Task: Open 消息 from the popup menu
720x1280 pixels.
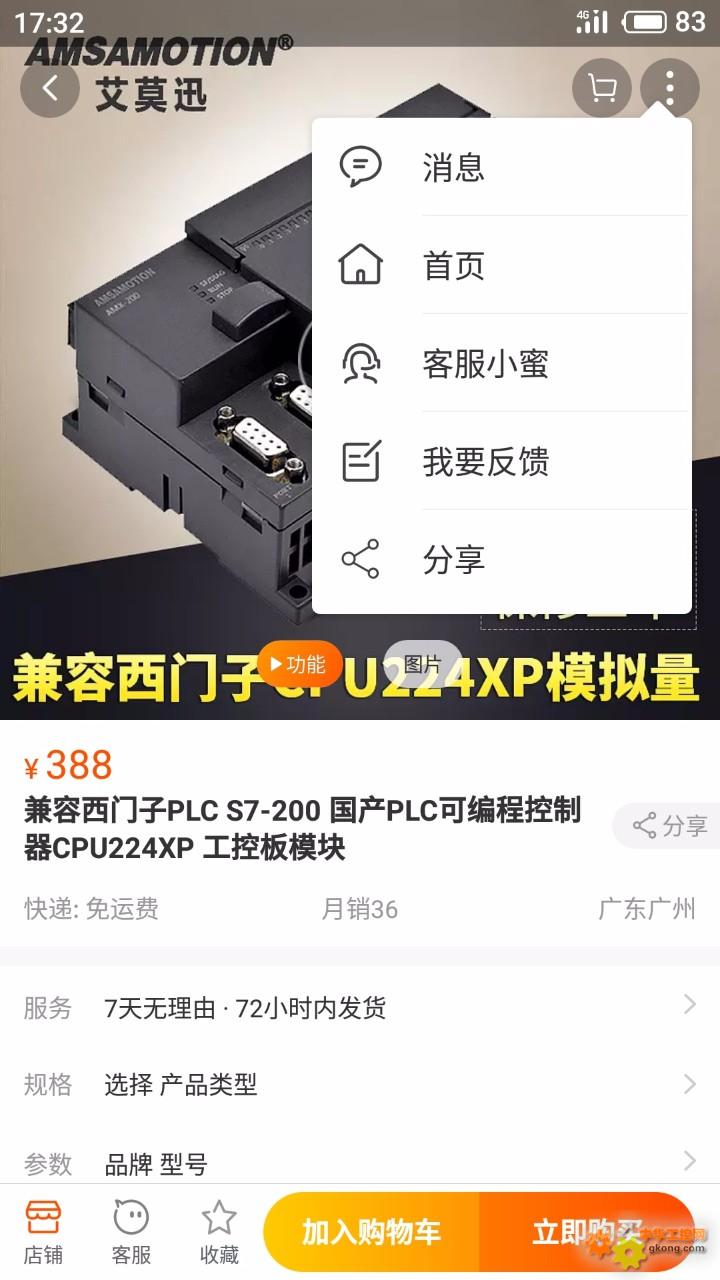Action: 502,166
